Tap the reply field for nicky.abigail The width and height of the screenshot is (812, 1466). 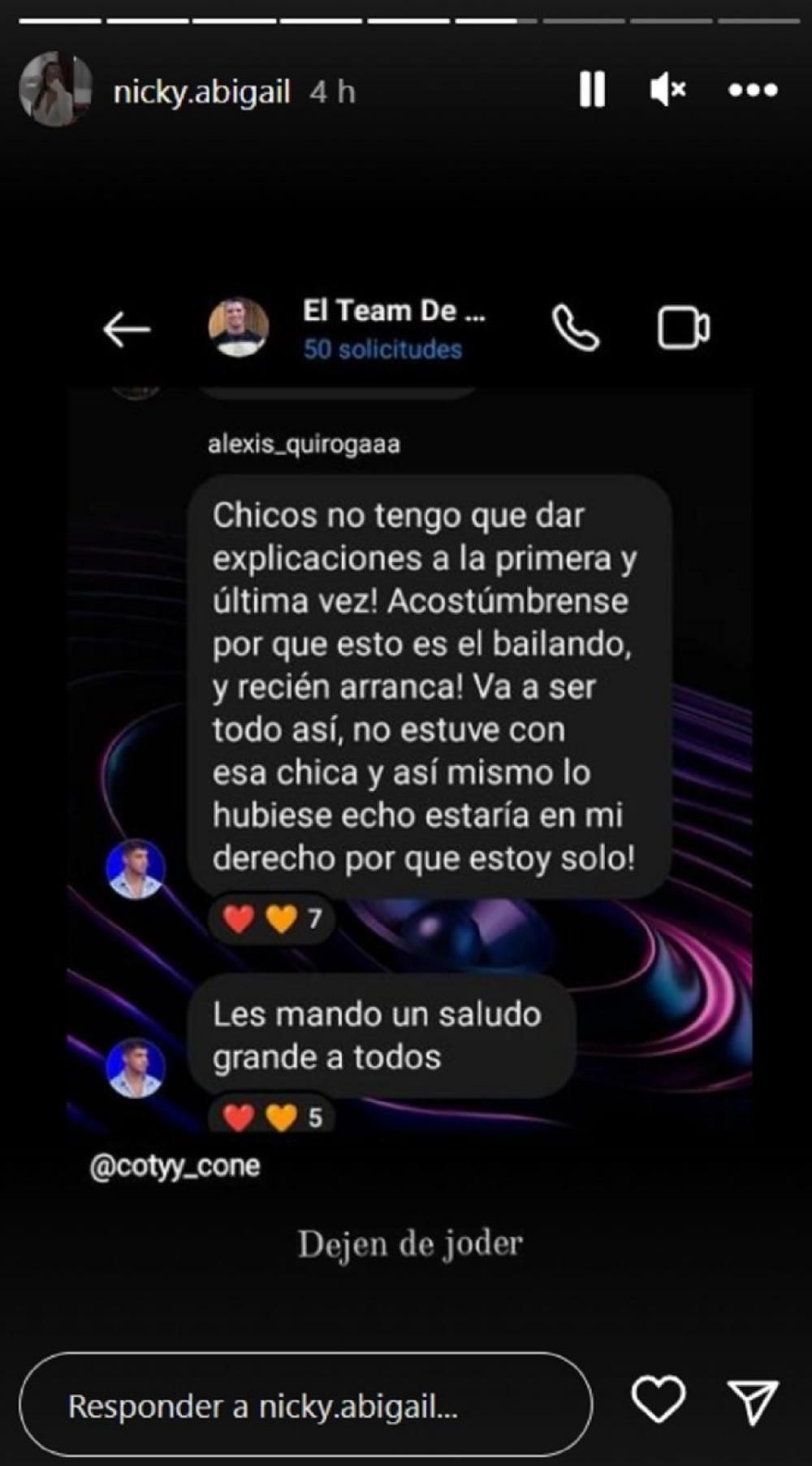[x=304, y=1405]
